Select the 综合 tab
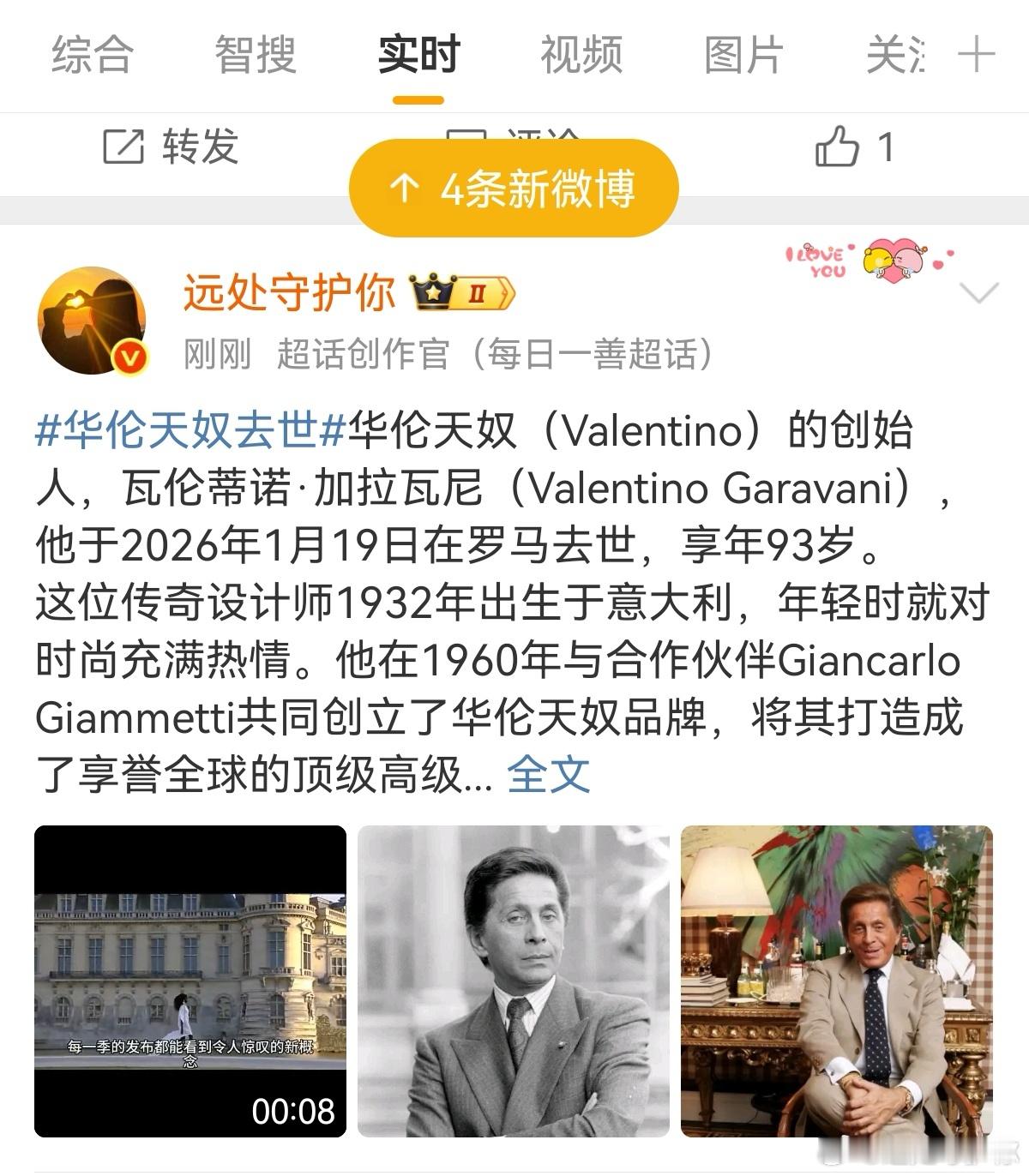This screenshot has height=1176, width=1029. tap(90, 54)
